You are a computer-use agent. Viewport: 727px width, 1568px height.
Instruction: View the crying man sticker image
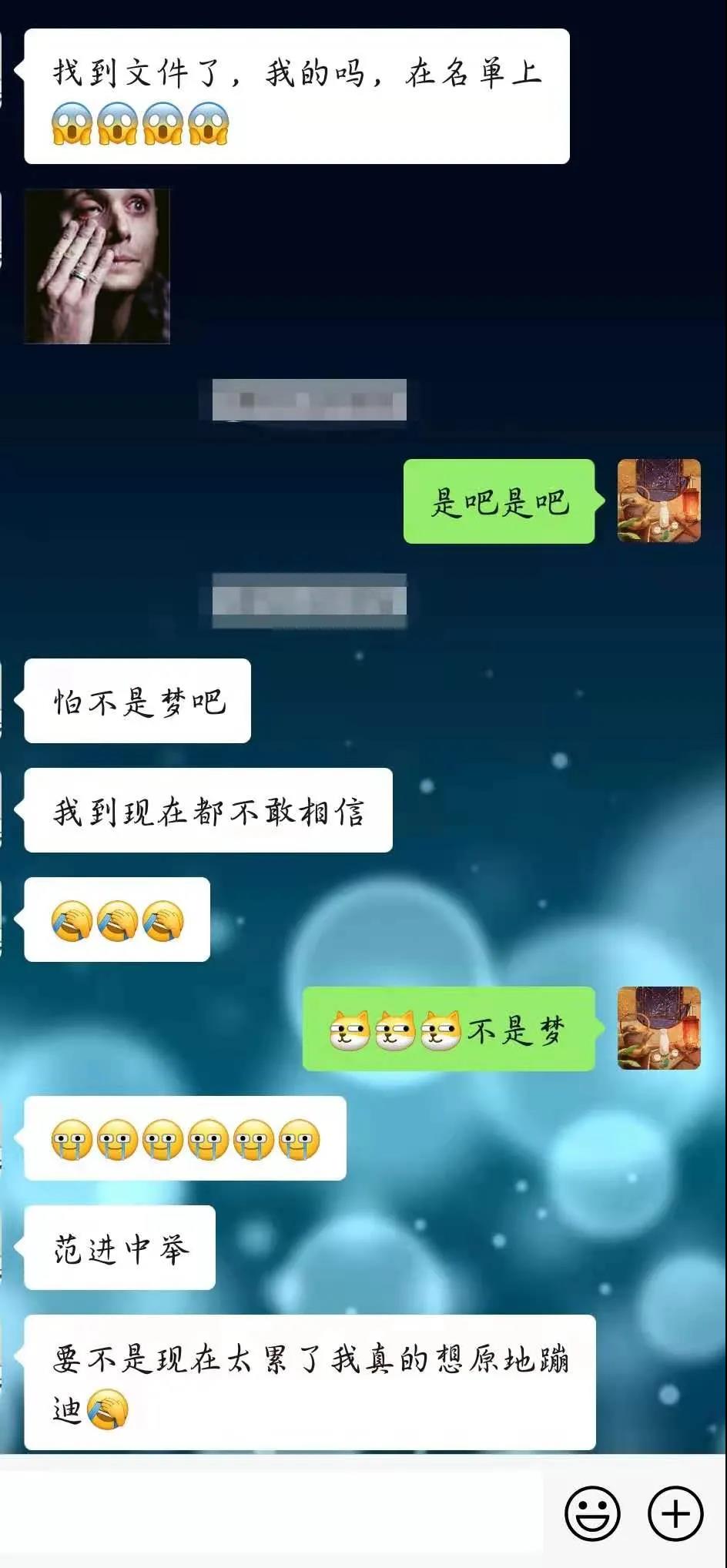tap(97, 266)
